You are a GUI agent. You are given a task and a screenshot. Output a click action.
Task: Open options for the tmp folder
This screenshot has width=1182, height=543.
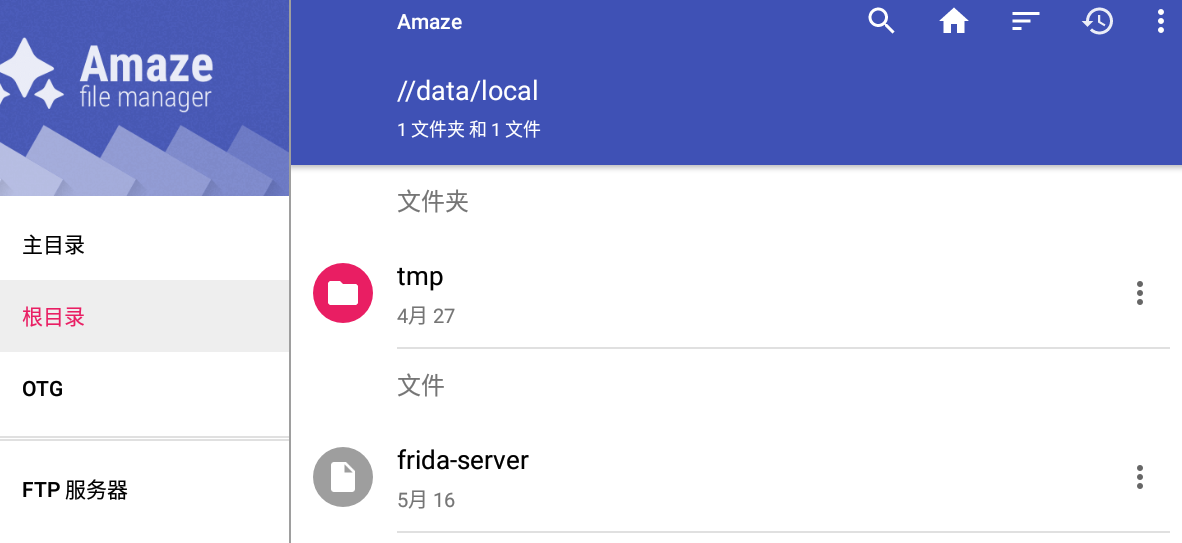(1139, 293)
